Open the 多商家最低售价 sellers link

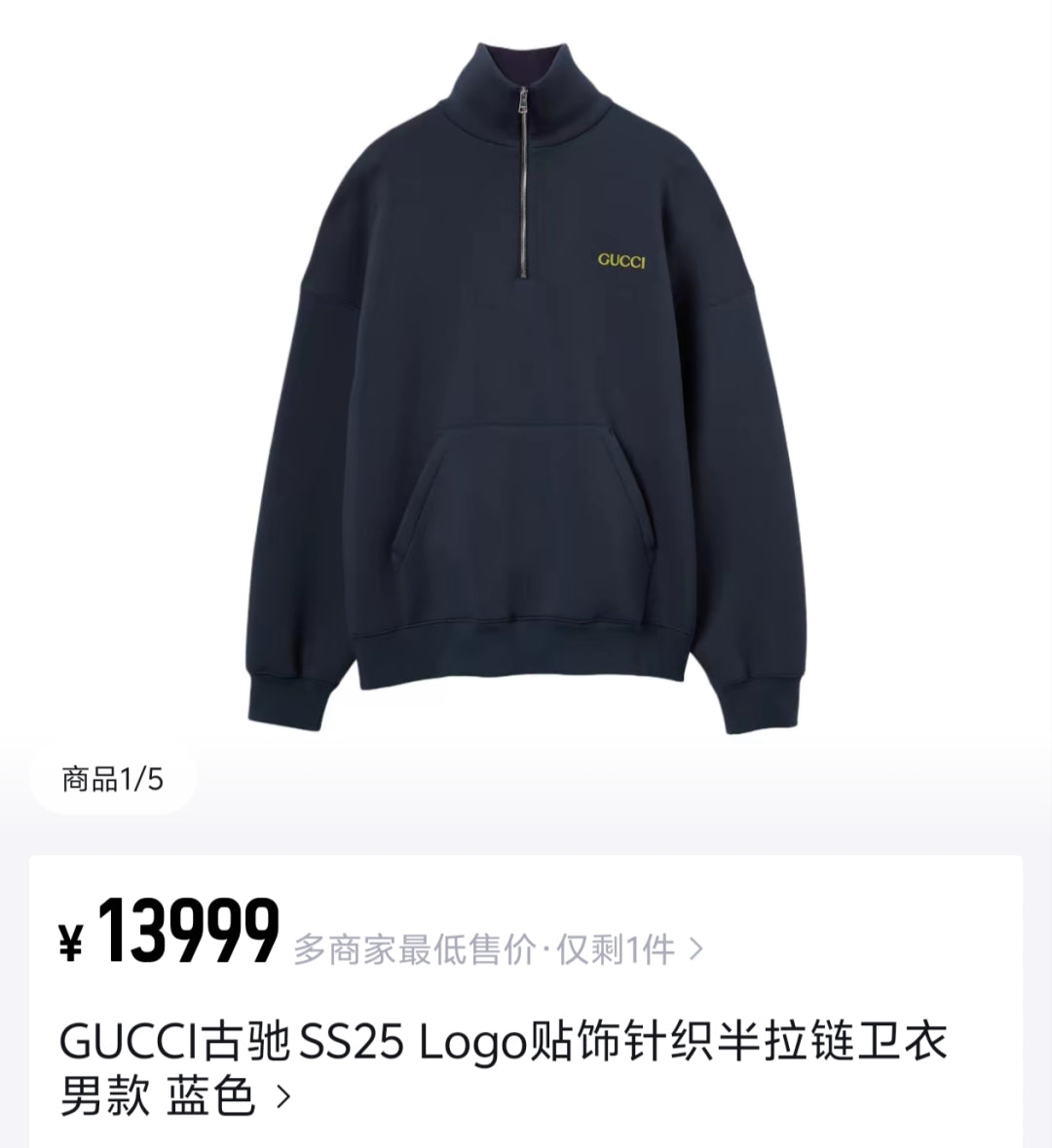click(498, 948)
